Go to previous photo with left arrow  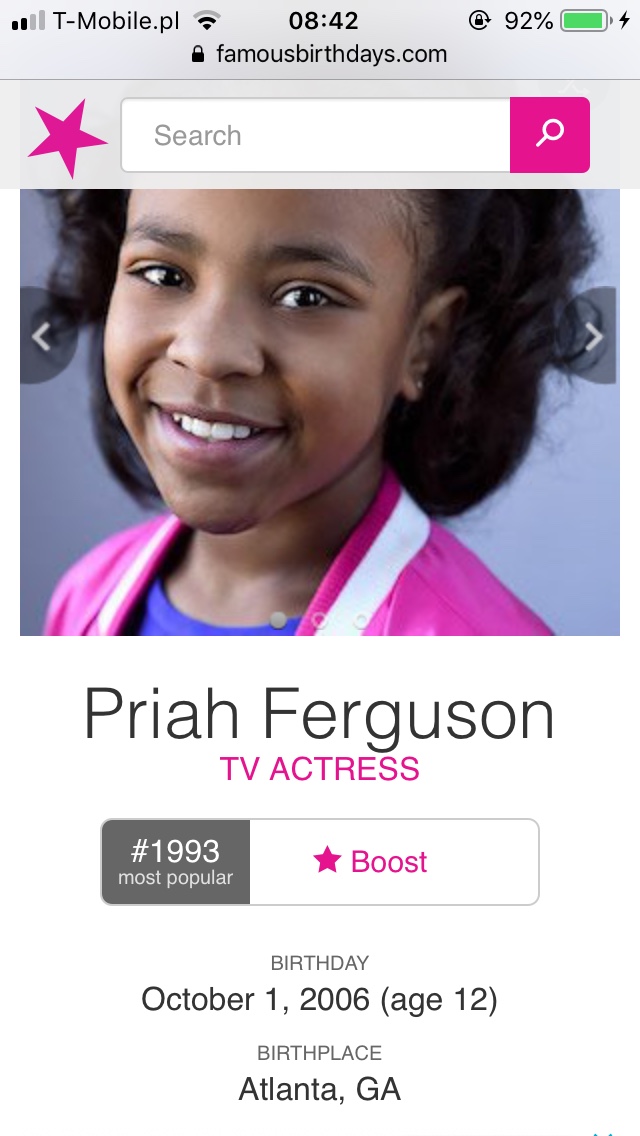pos(42,336)
